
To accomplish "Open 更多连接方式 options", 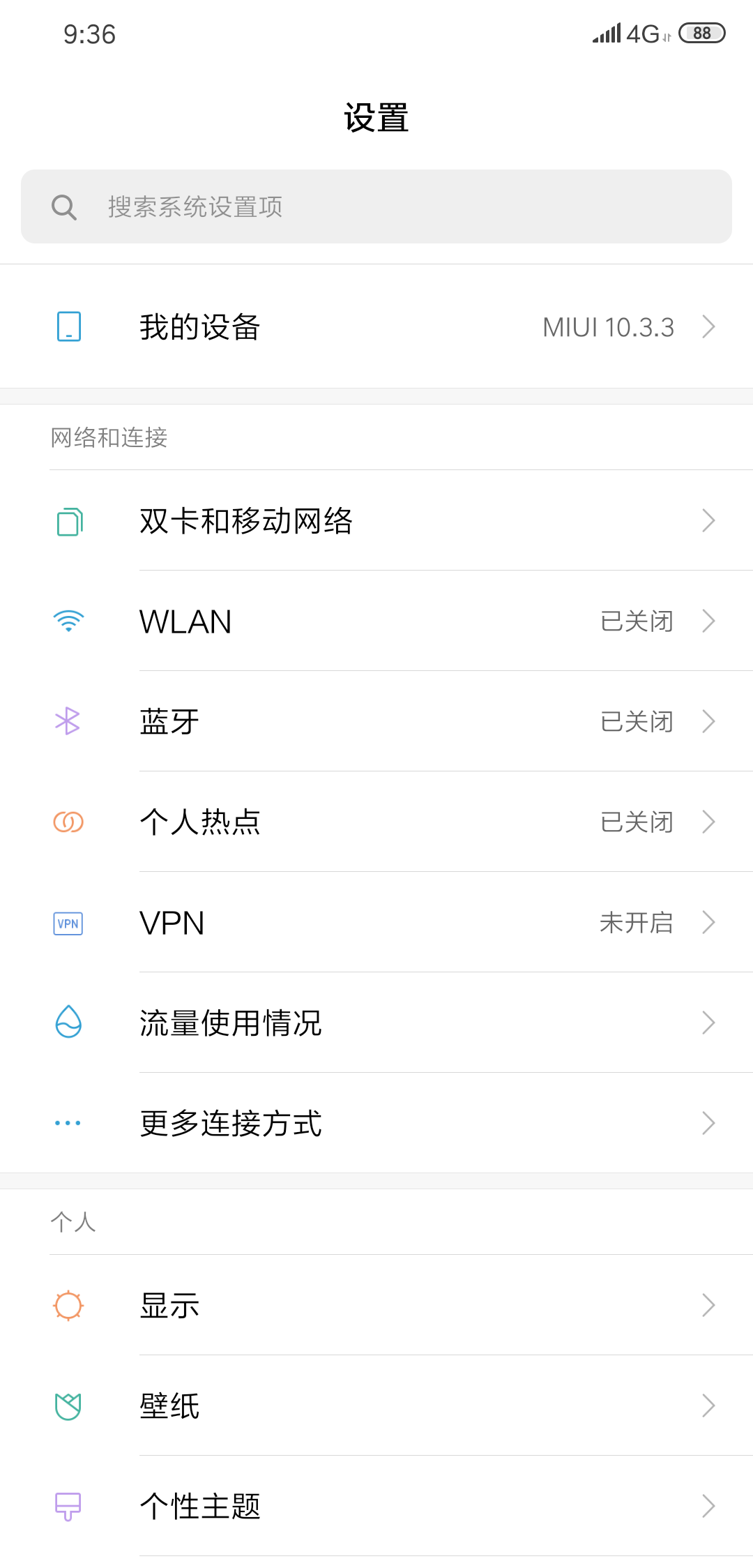I will pos(376,1123).
